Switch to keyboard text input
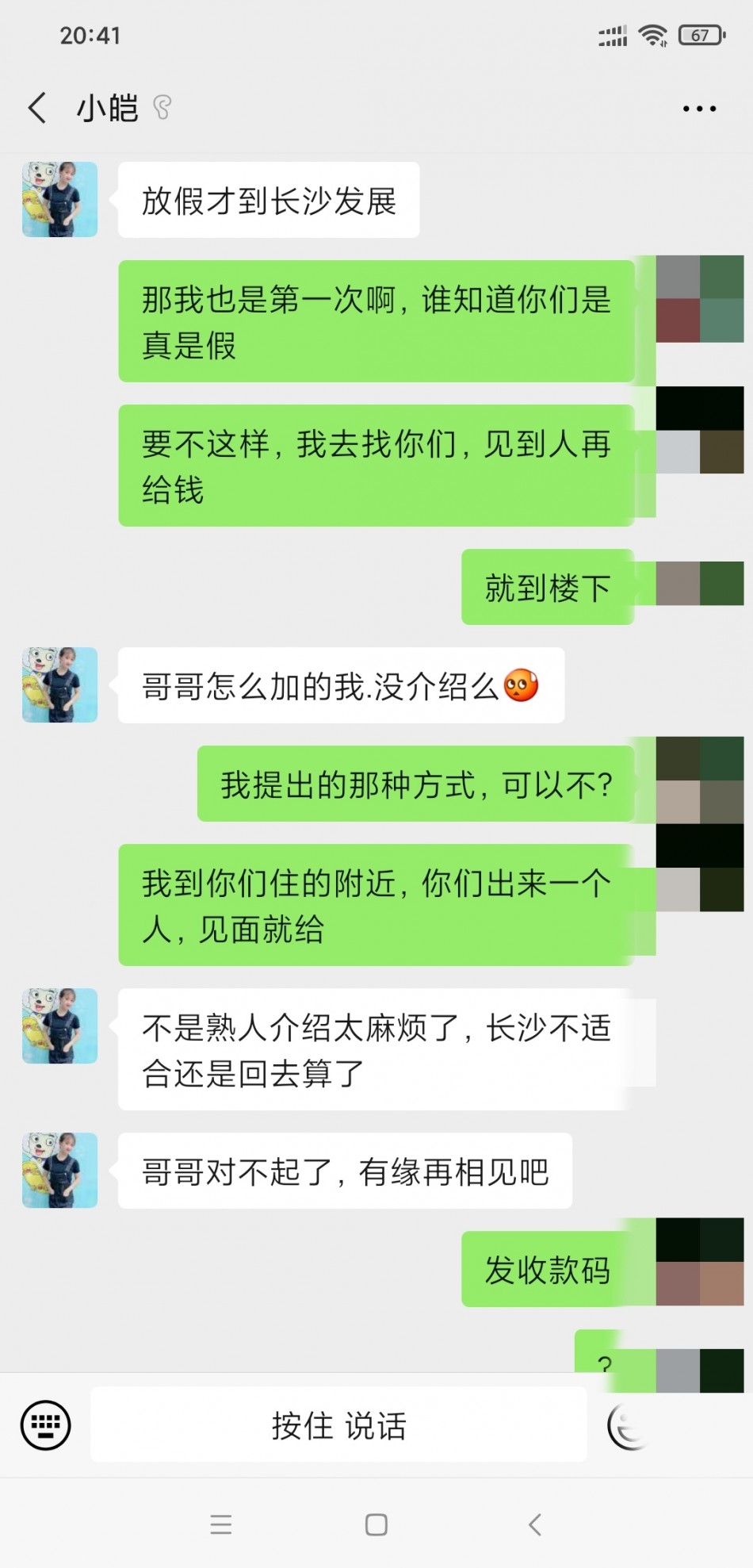The width and height of the screenshot is (753, 1568). coord(45,1425)
